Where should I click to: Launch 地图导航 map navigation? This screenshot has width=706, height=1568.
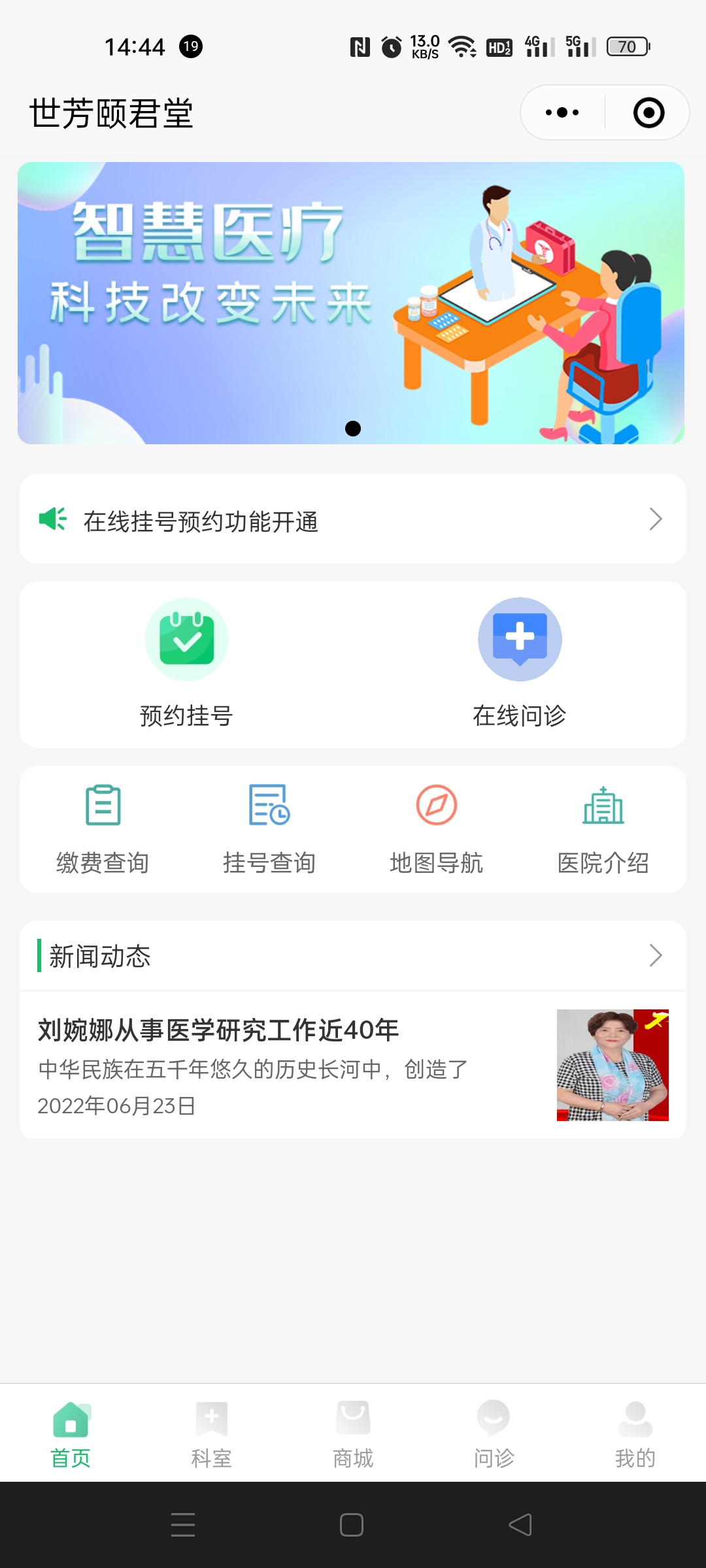point(437,828)
